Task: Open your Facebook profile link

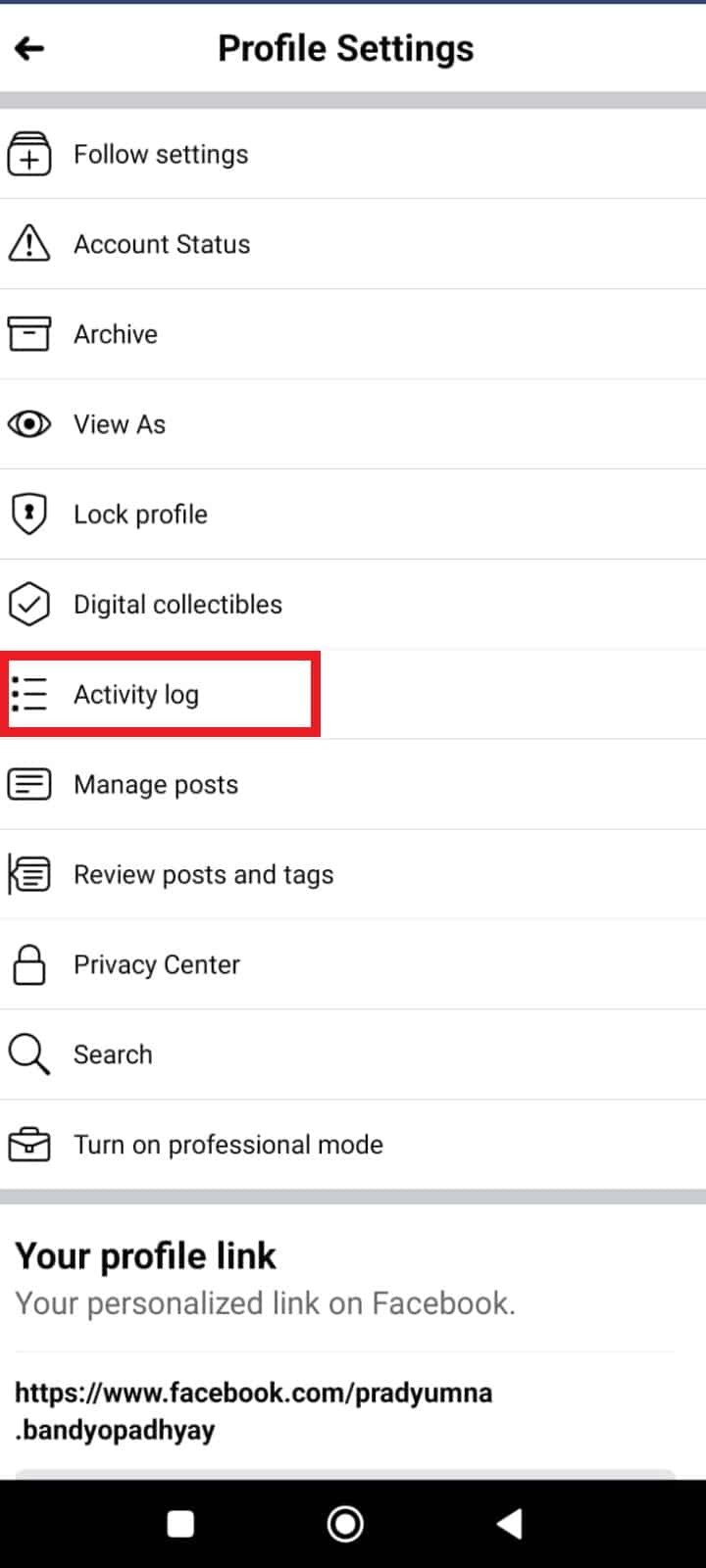Action: (x=253, y=1411)
